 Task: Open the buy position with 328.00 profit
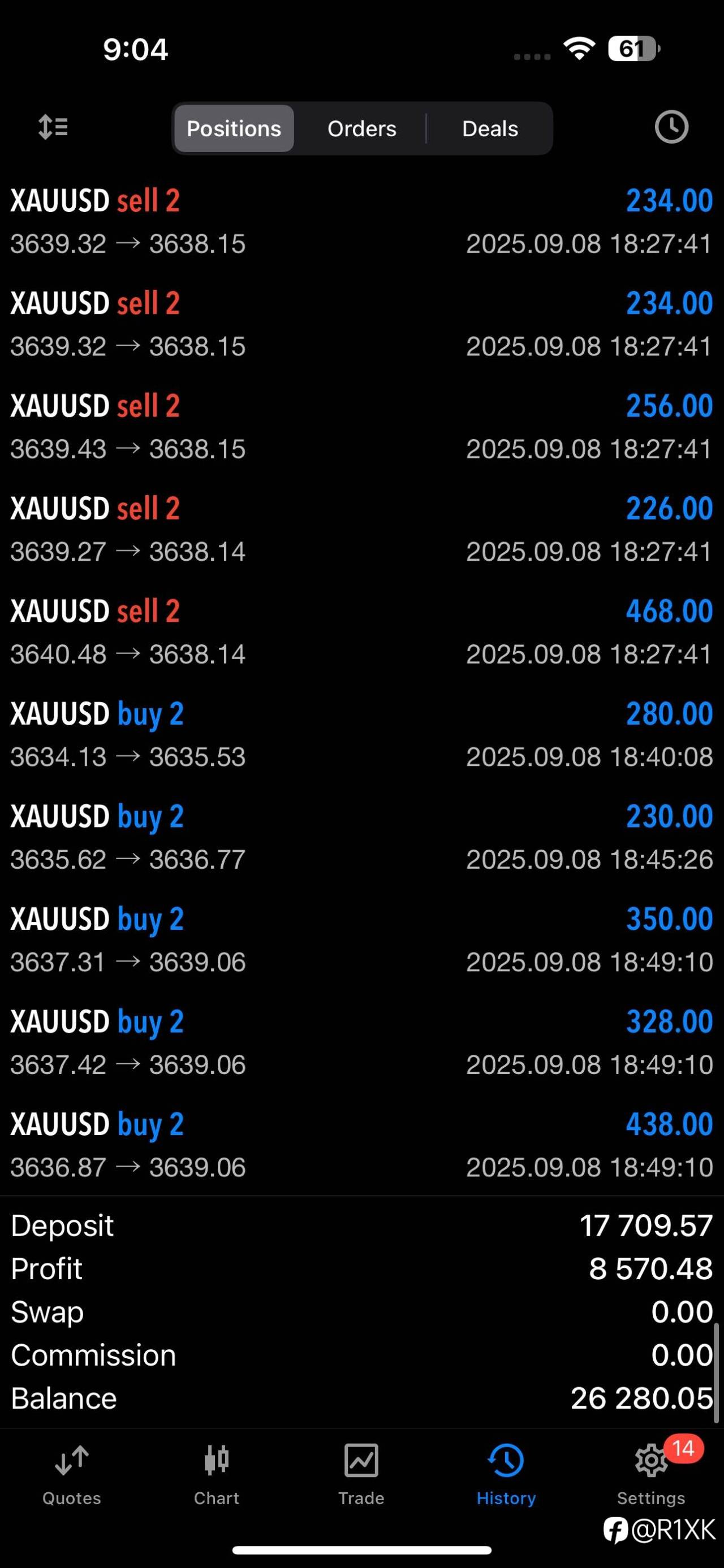point(361,1042)
